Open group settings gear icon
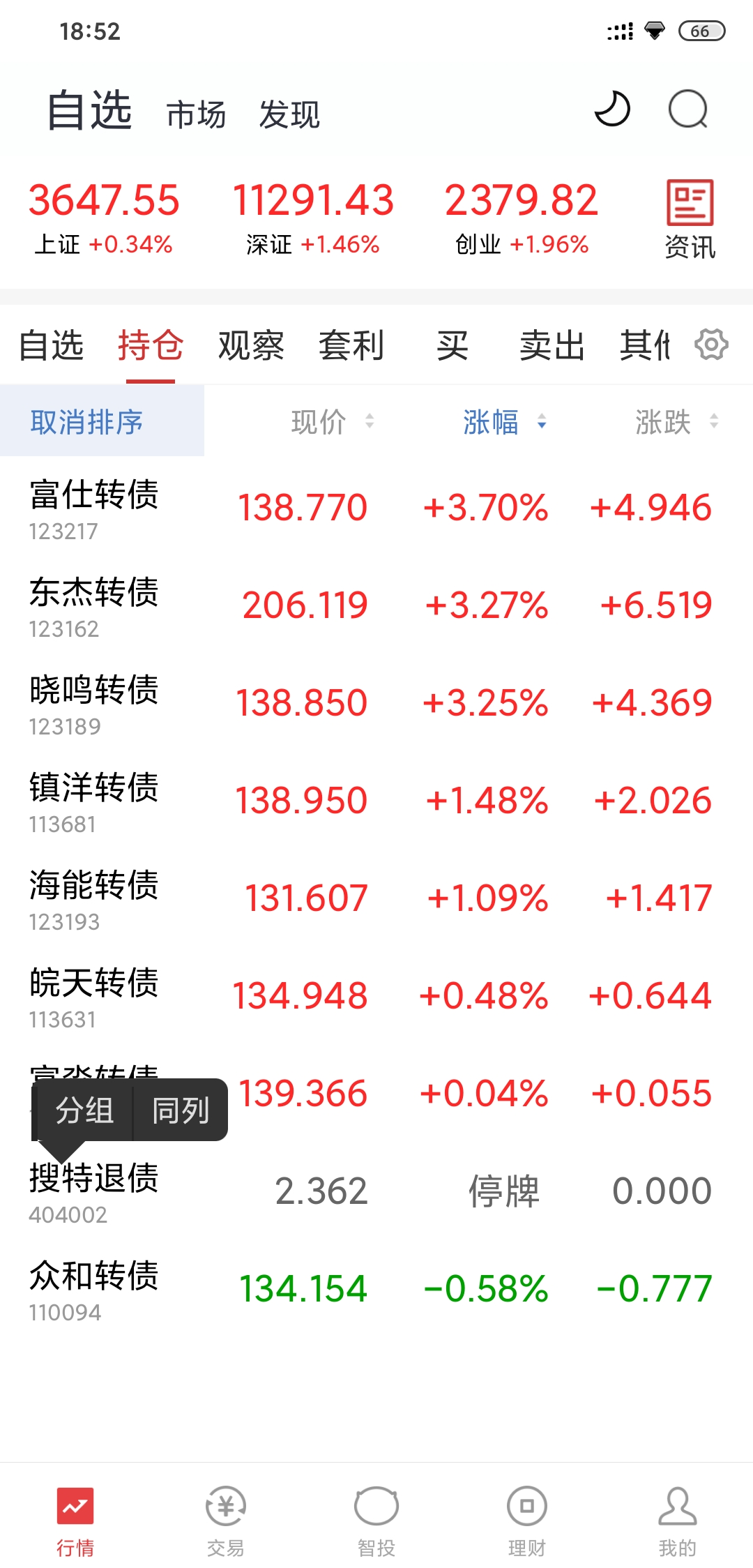The image size is (753, 1568). point(711,345)
